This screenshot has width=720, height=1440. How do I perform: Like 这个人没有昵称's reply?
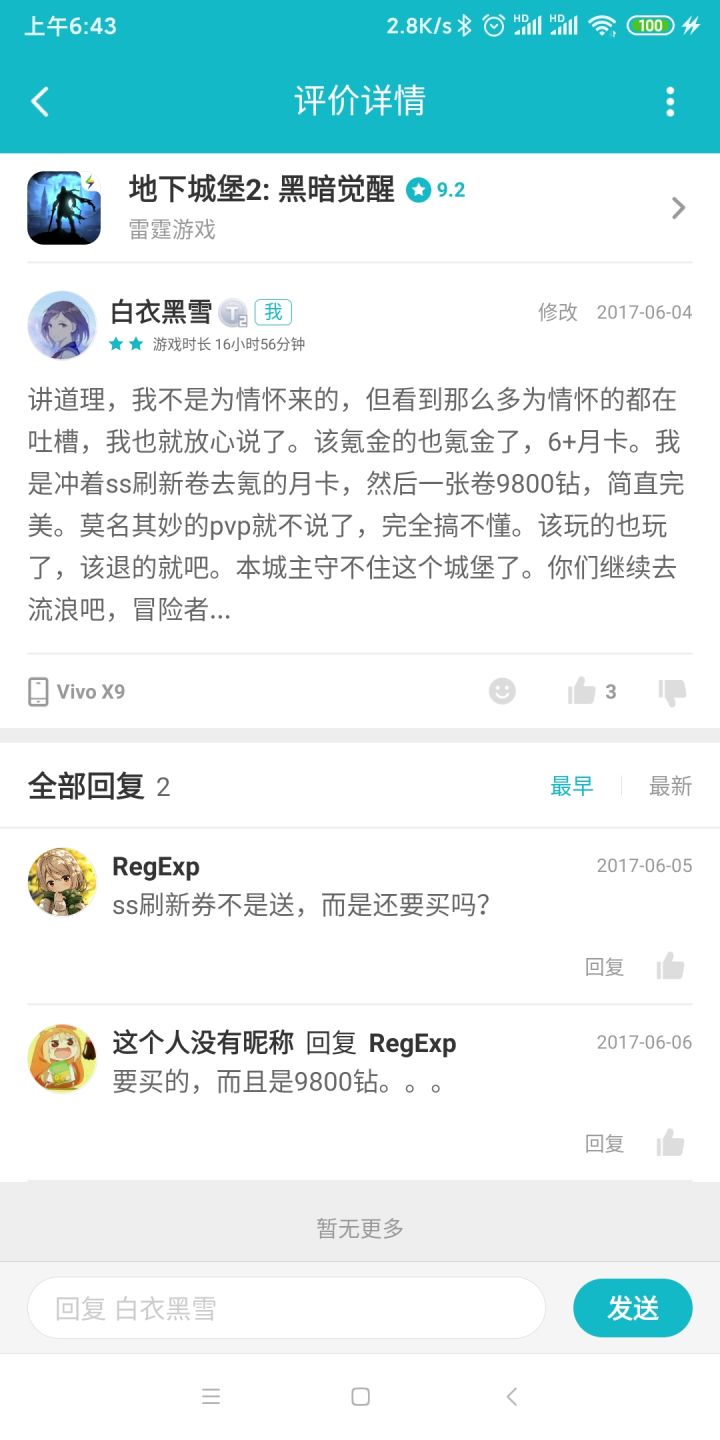(670, 1143)
